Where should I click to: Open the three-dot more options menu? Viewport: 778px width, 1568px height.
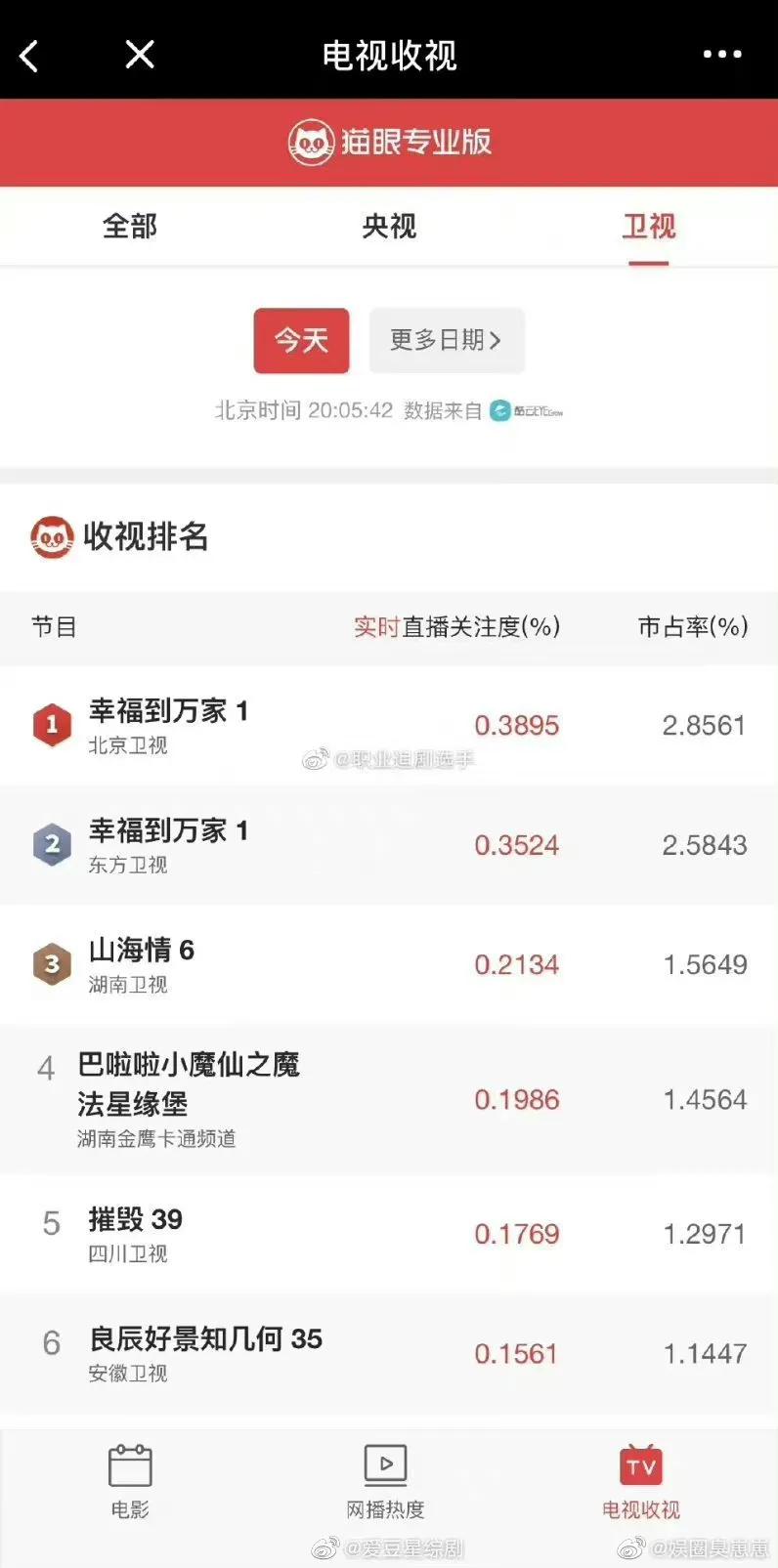point(721,54)
